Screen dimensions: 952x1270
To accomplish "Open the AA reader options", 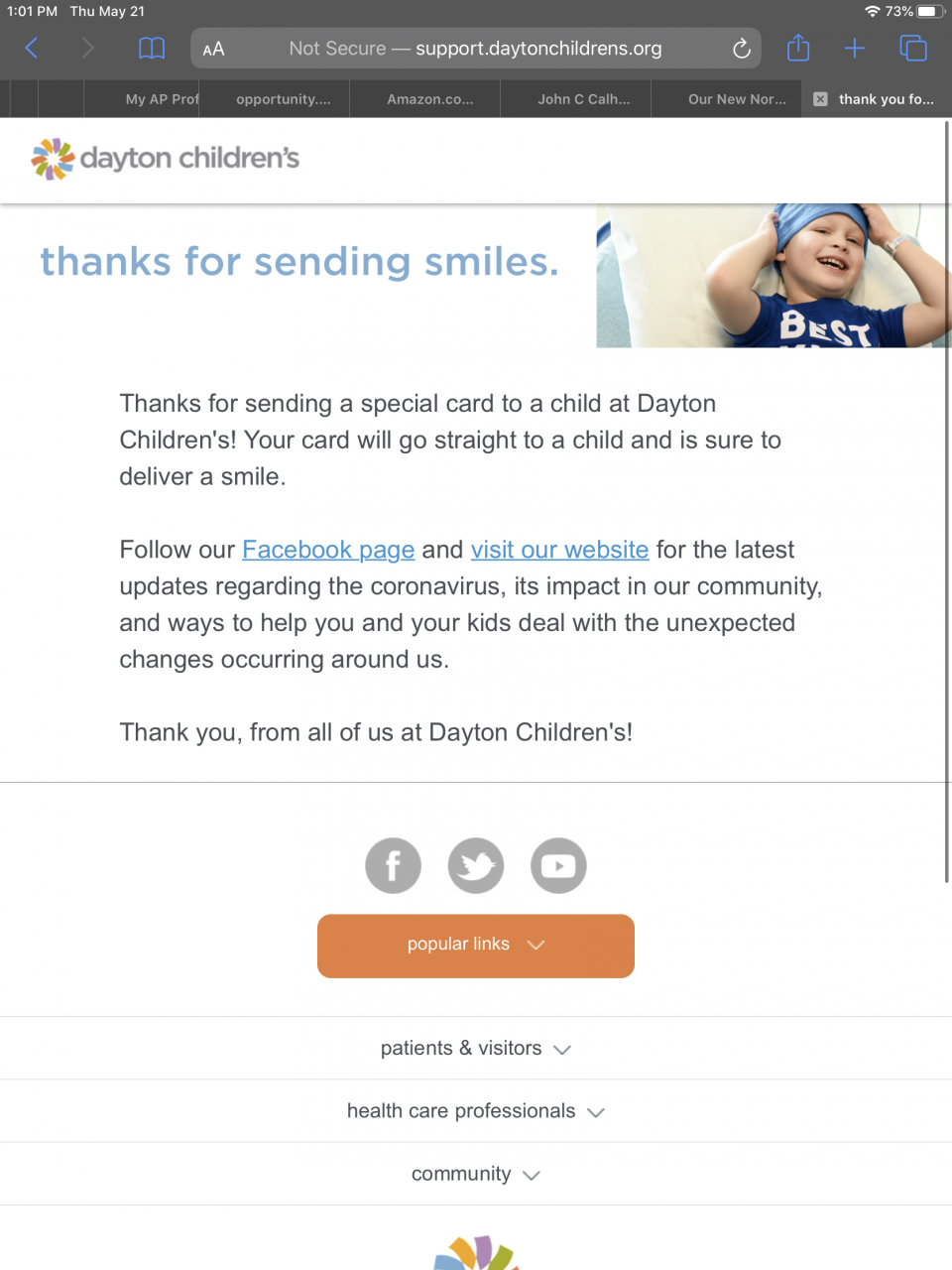I will pyautogui.click(x=213, y=49).
